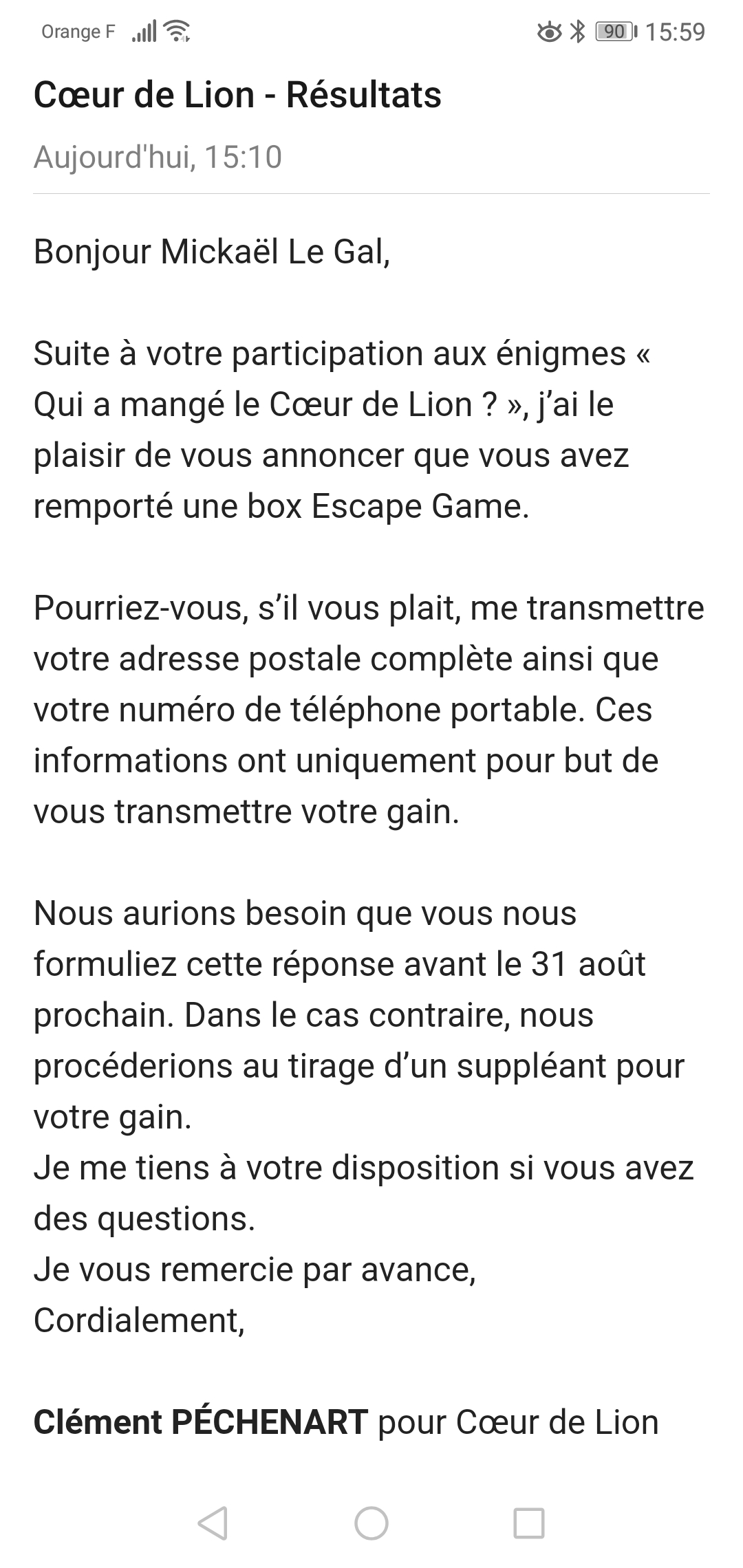Go to the home screen
Viewport: 743px width, 1568px height.
click(371, 1523)
